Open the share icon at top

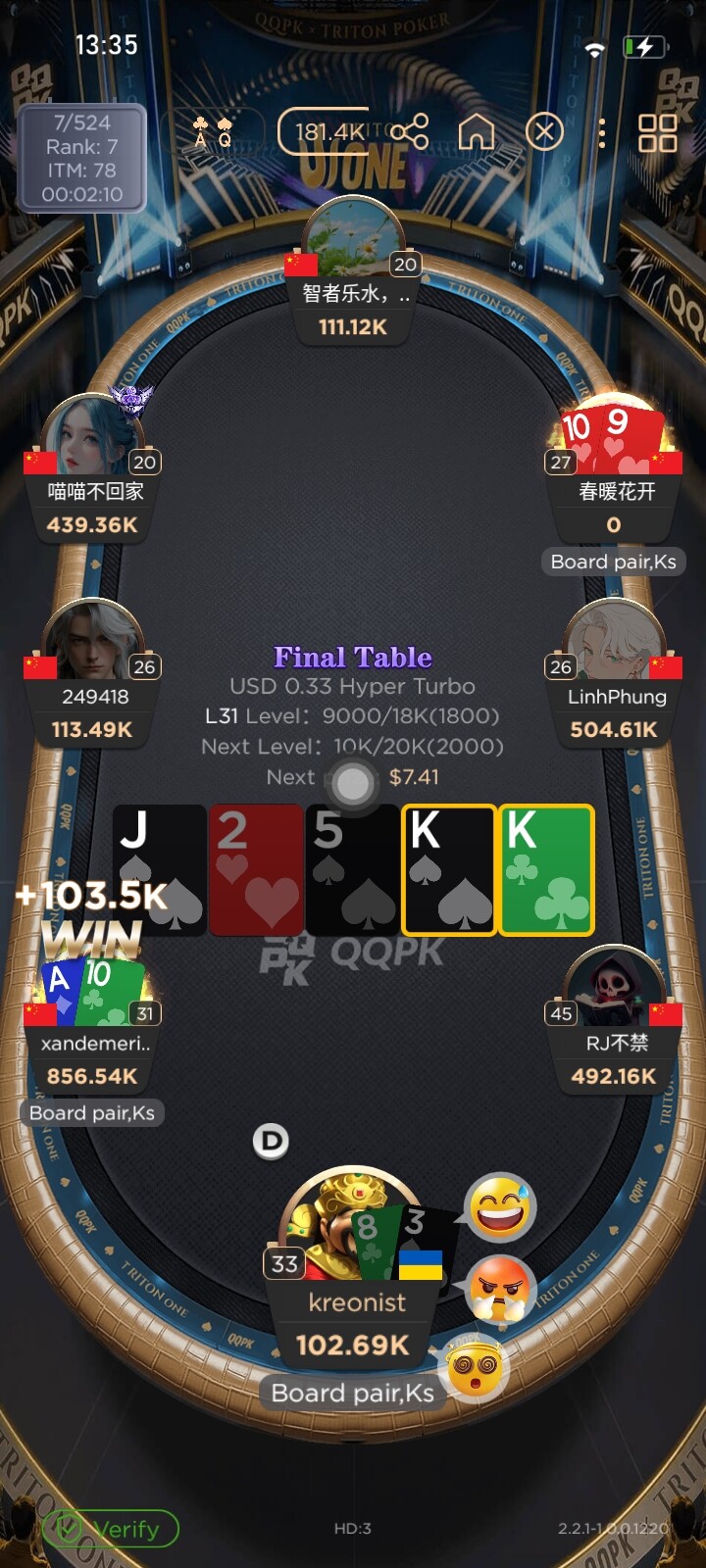(x=410, y=131)
